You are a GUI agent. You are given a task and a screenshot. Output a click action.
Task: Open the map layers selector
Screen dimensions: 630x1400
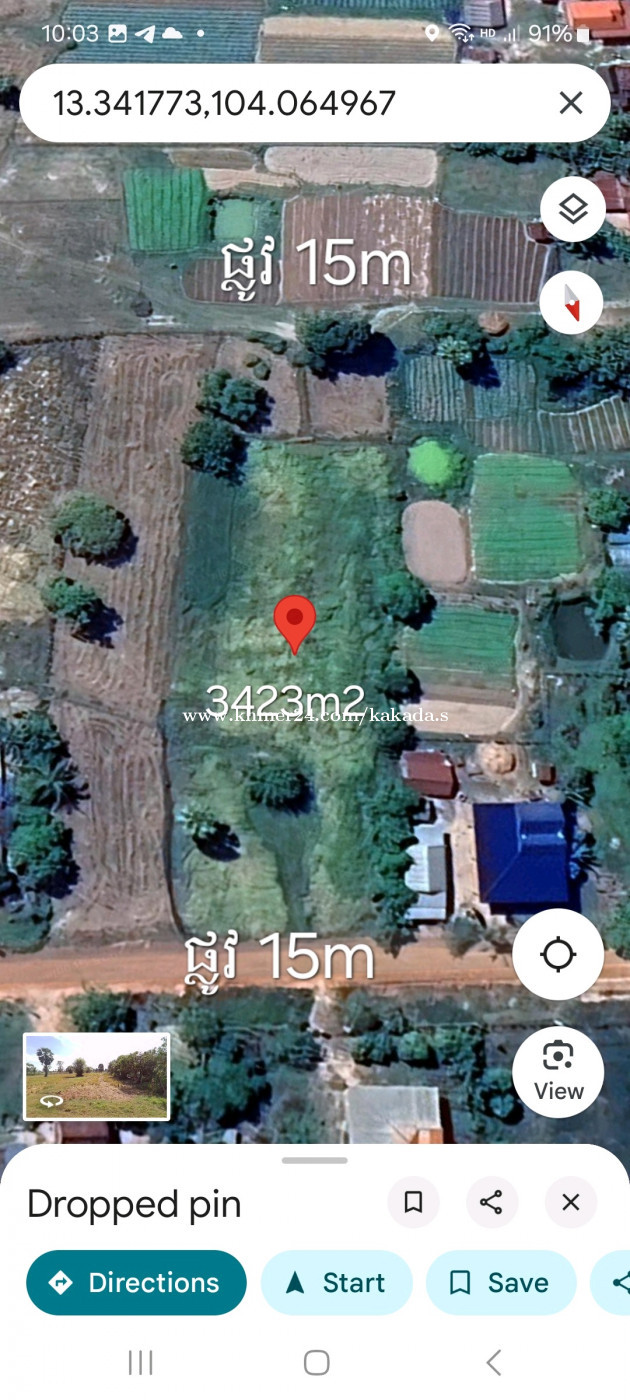[572, 210]
